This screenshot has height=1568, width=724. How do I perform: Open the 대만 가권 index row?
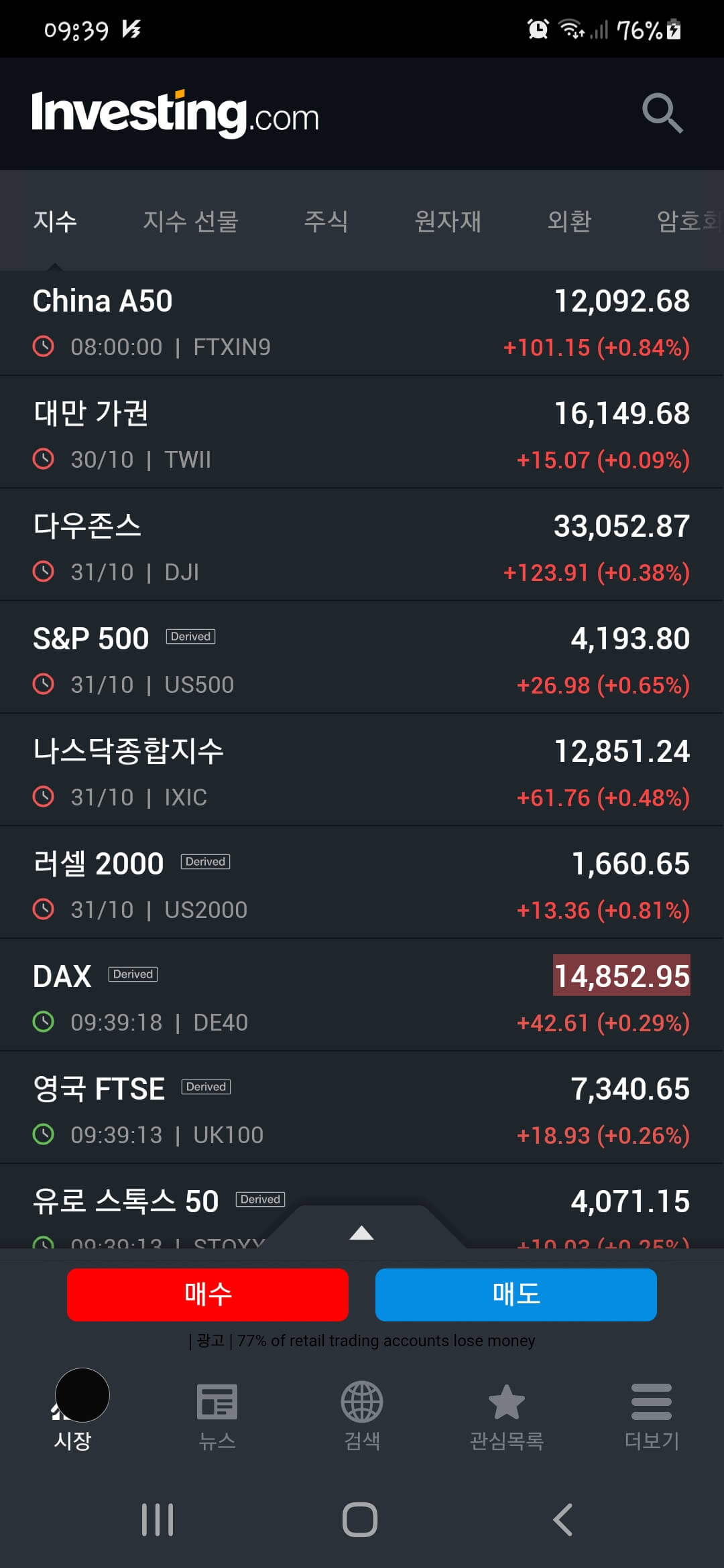coord(362,432)
